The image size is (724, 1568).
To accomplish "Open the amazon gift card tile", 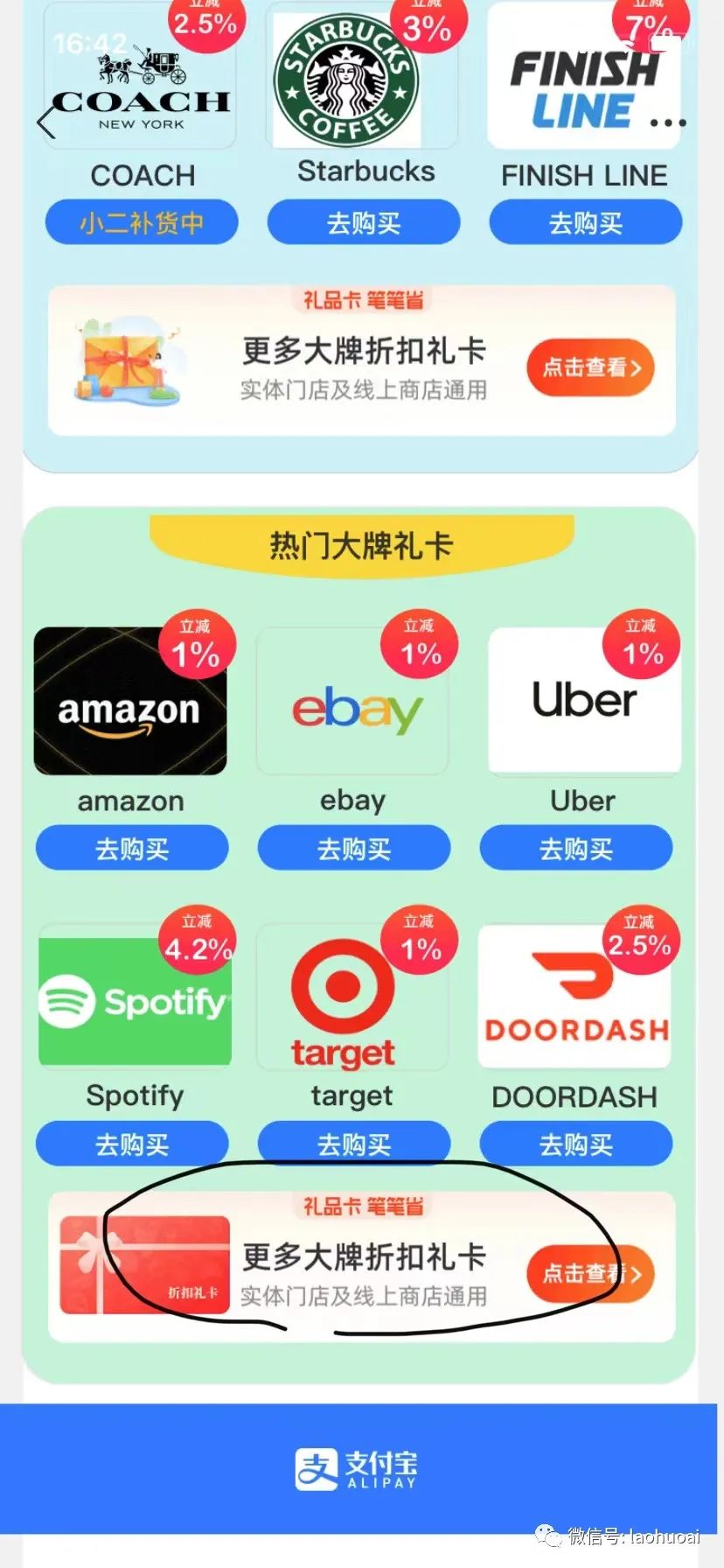I will pos(129,702).
